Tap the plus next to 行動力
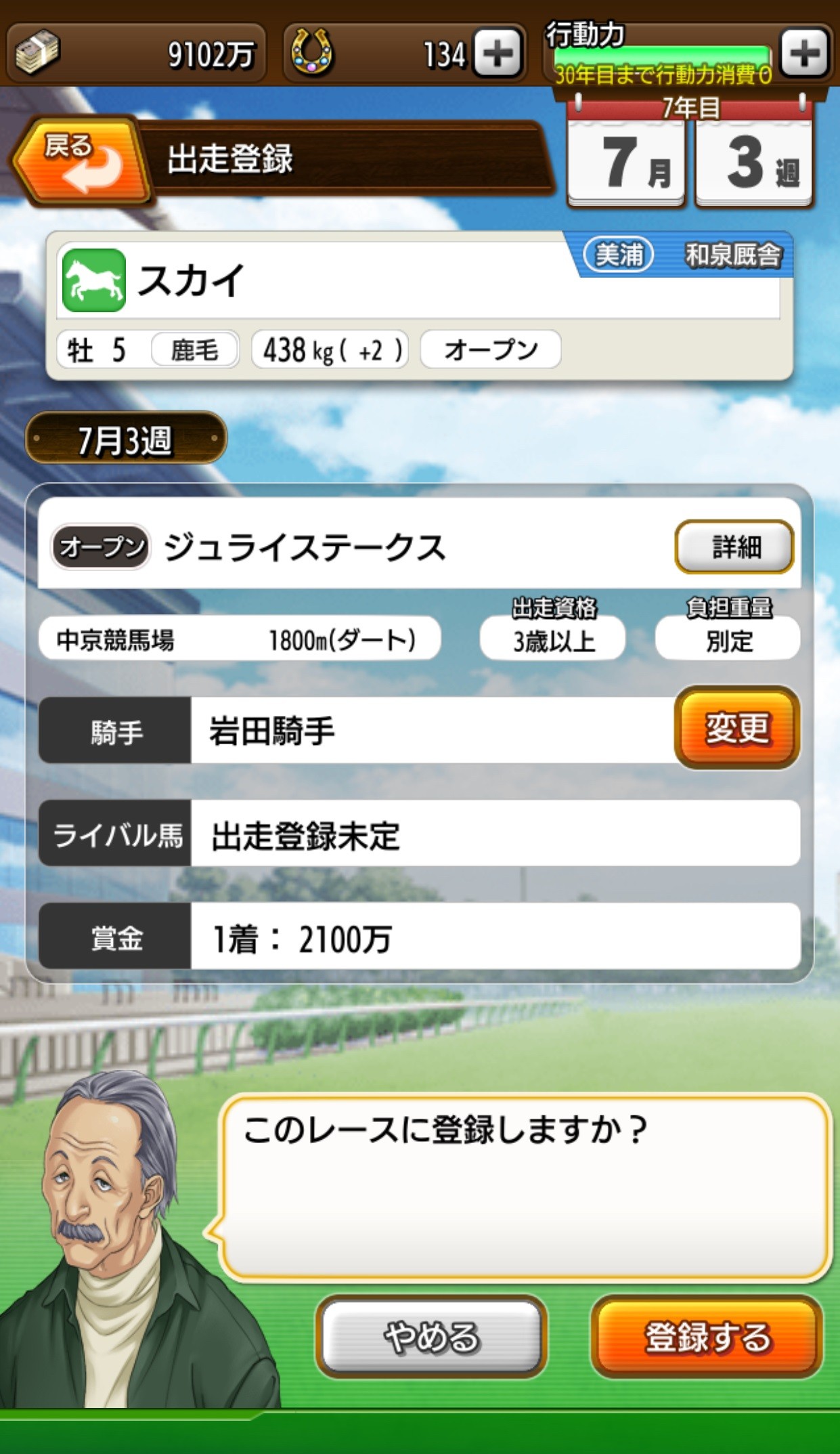Screen dimensions: 840x1454 804,54
